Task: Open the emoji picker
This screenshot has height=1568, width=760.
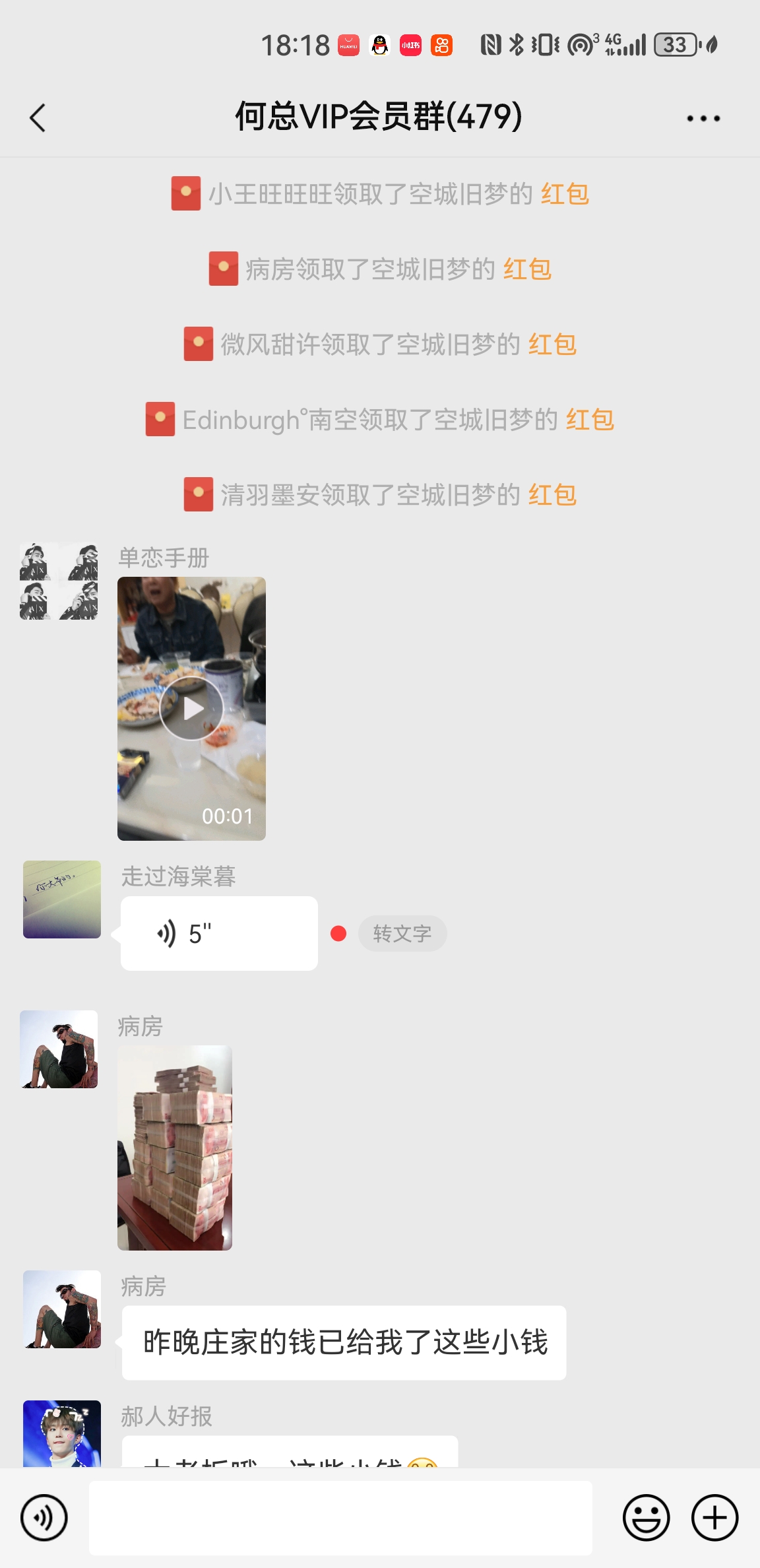Action: point(646,1517)
